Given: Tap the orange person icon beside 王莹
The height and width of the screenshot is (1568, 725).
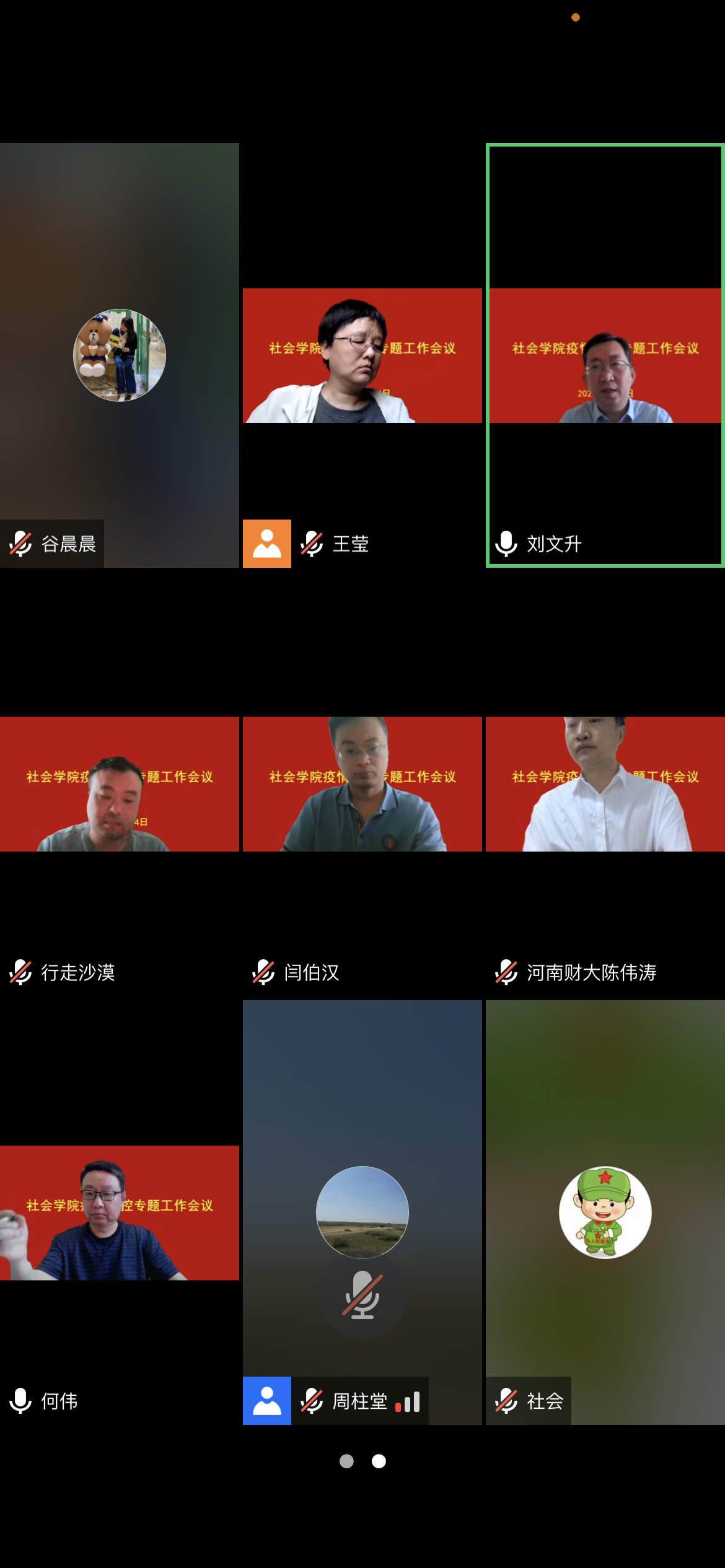Looking at the screenshot, I should tap(266, 544).
